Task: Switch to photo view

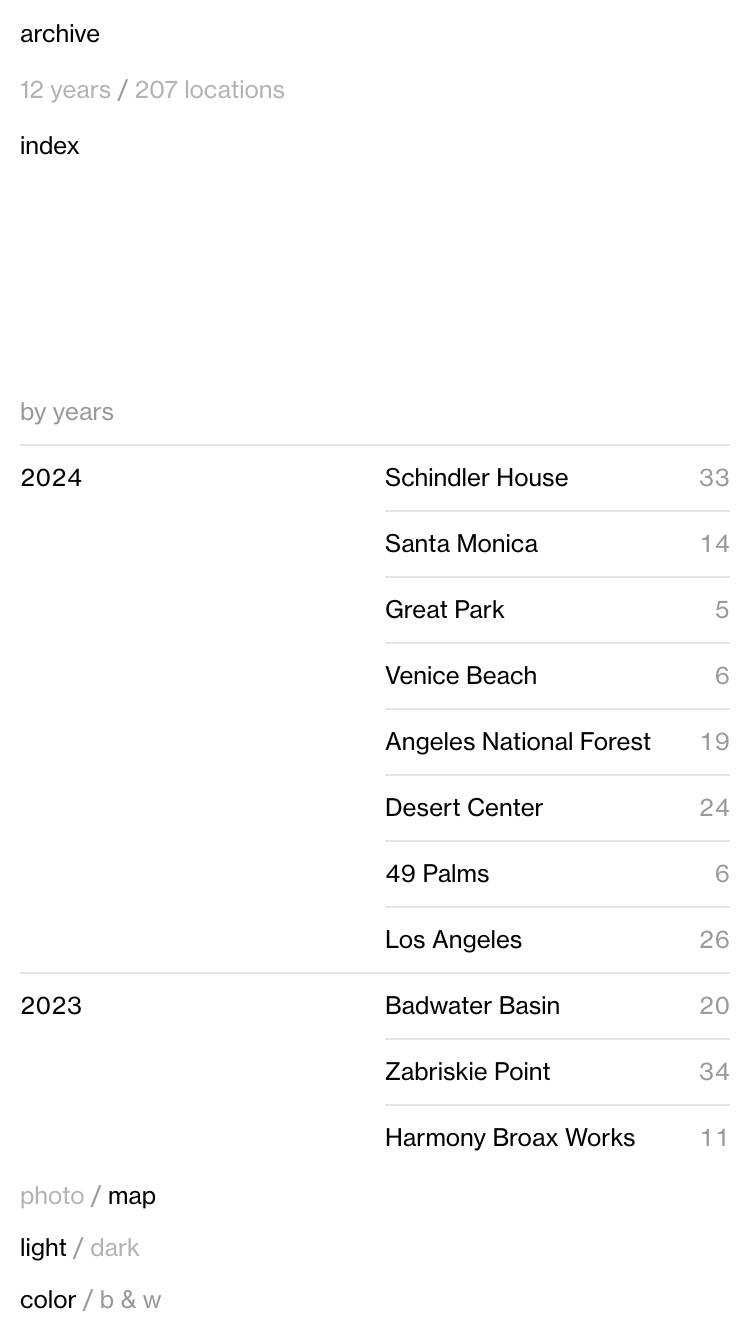Action: [52, 1196]
